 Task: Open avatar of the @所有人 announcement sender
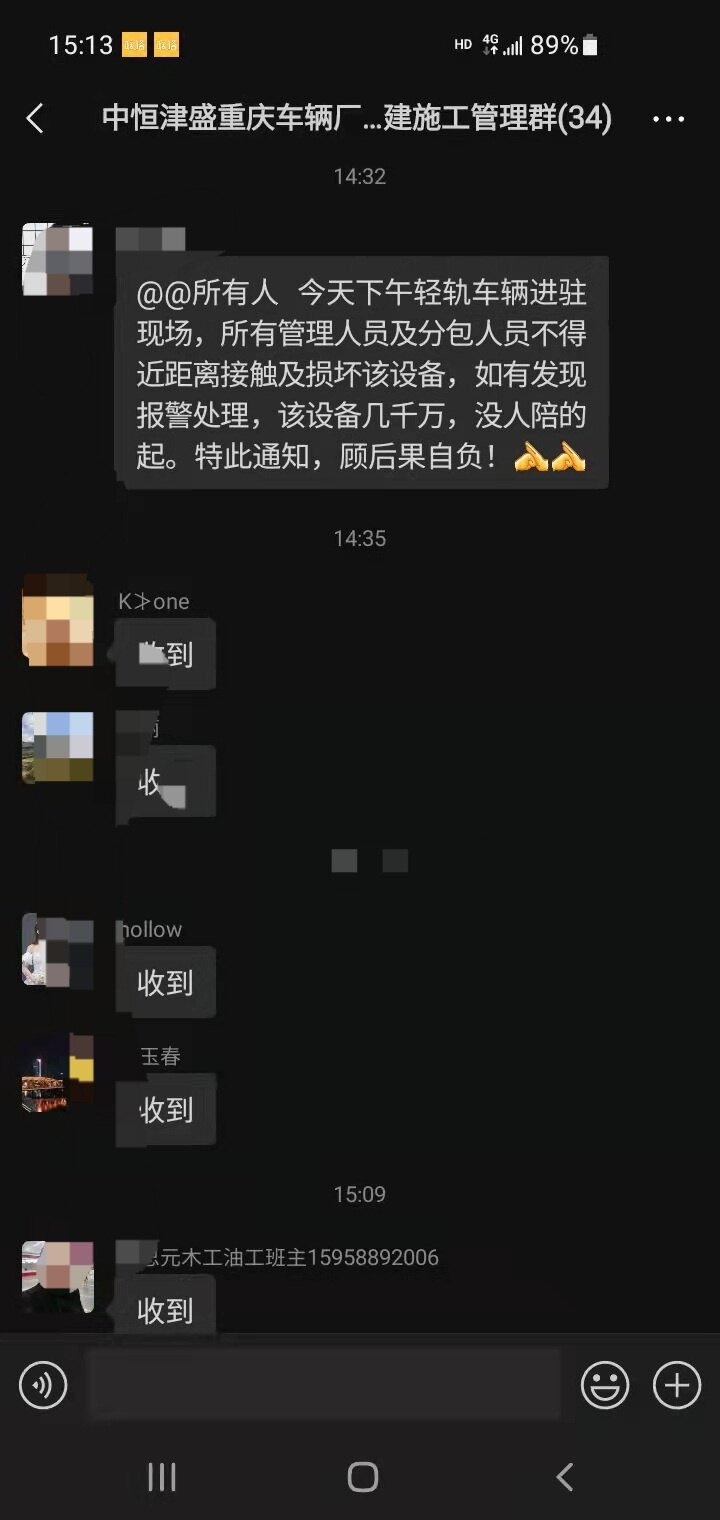pyautogui.click(x=58, y=260)
